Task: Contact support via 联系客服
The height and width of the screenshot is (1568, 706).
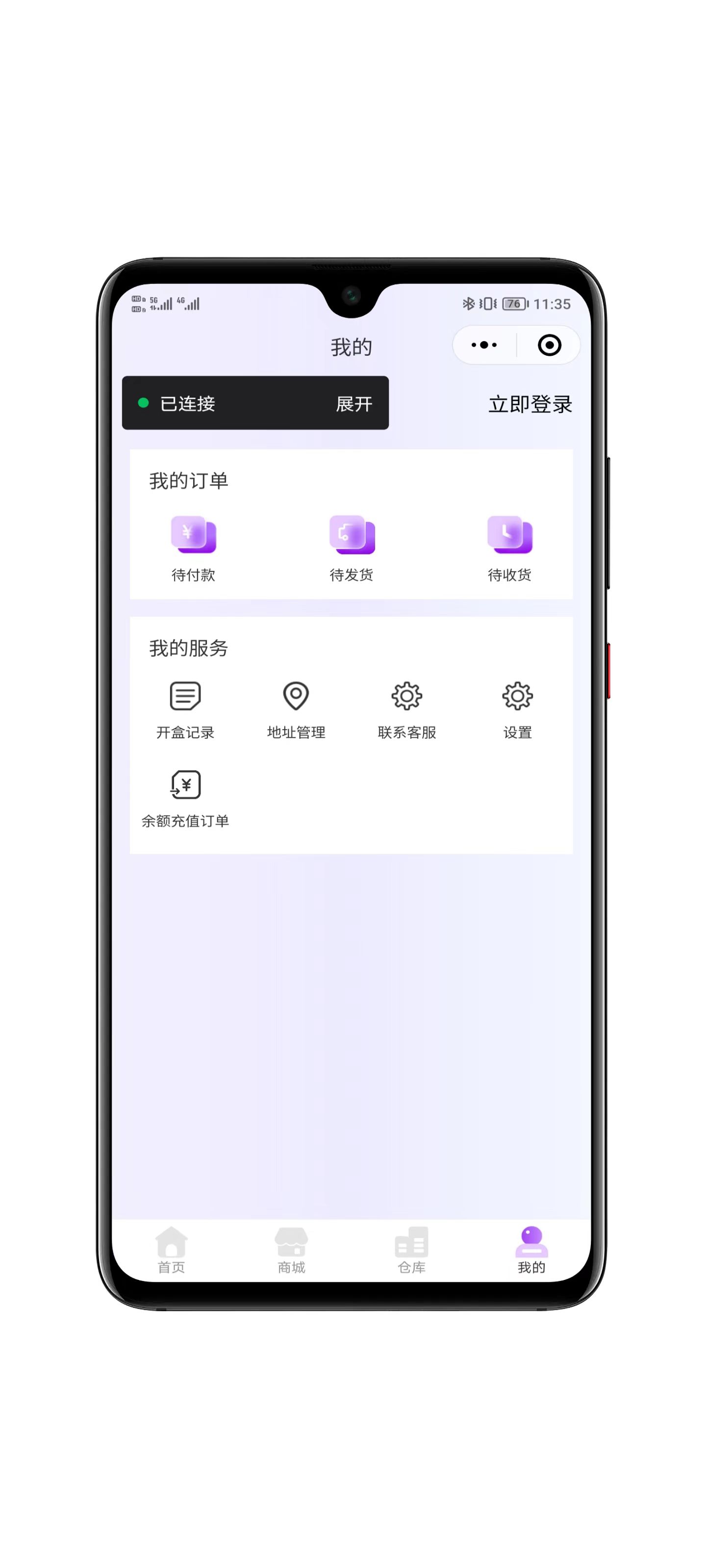Action: pos(407,709)
